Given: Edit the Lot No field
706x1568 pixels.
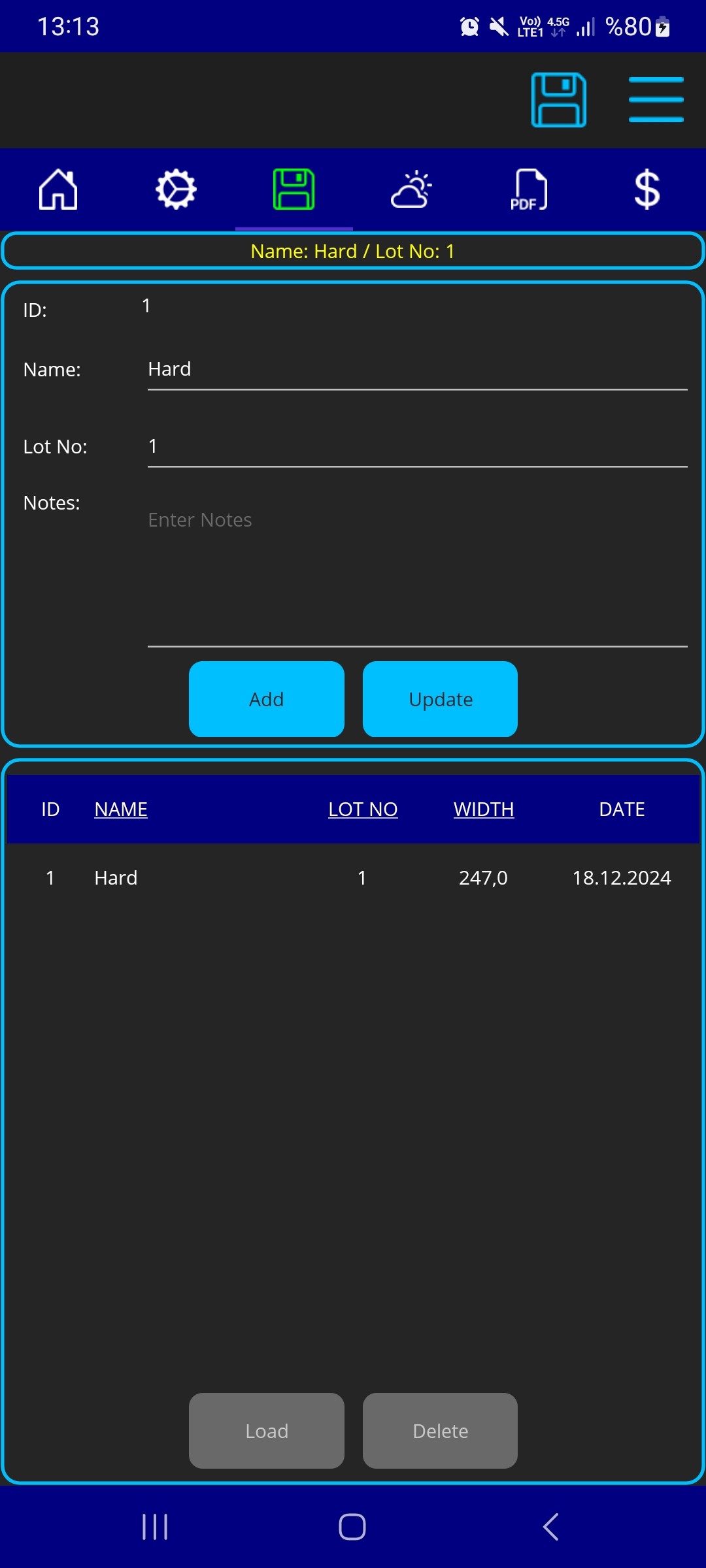Looking at the screenshot, I should tap(417, 447).
